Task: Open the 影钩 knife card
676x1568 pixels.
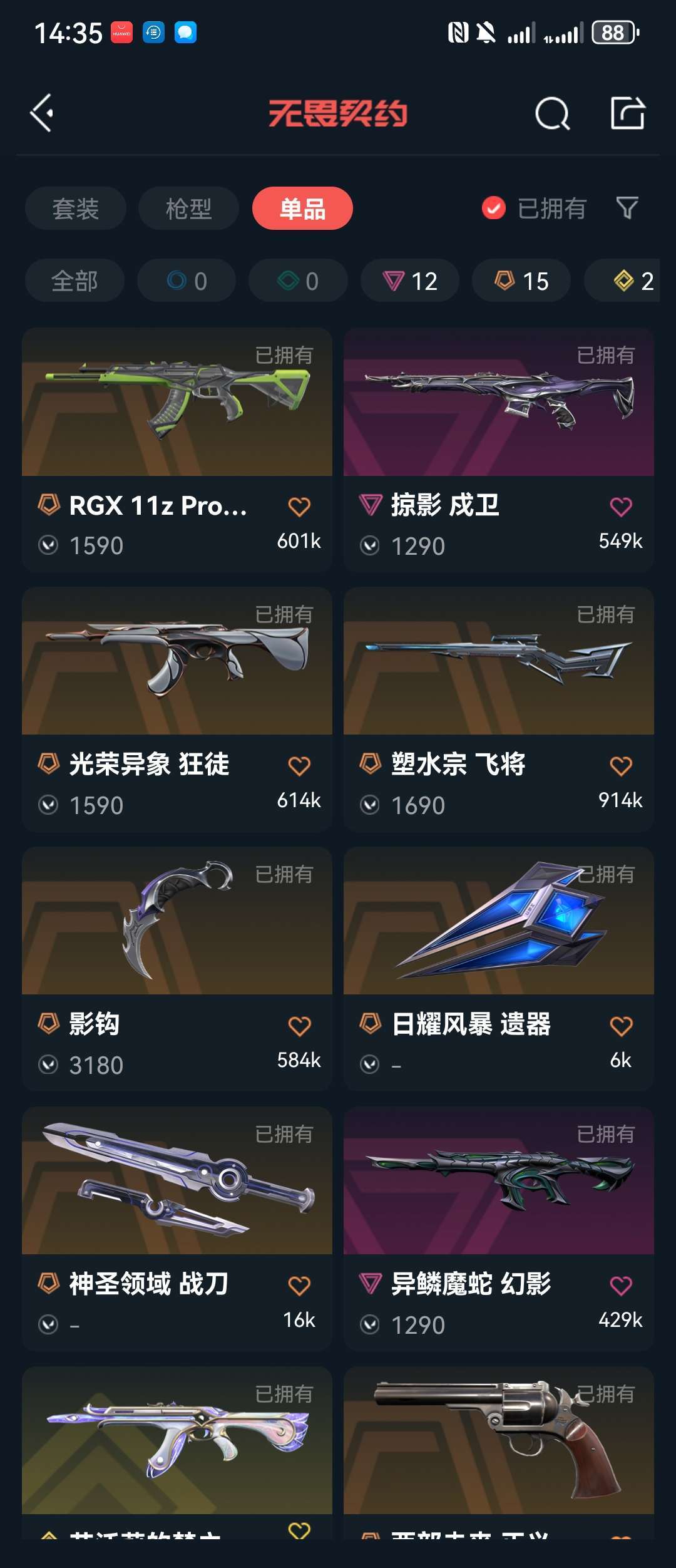Action: point(177,969)
